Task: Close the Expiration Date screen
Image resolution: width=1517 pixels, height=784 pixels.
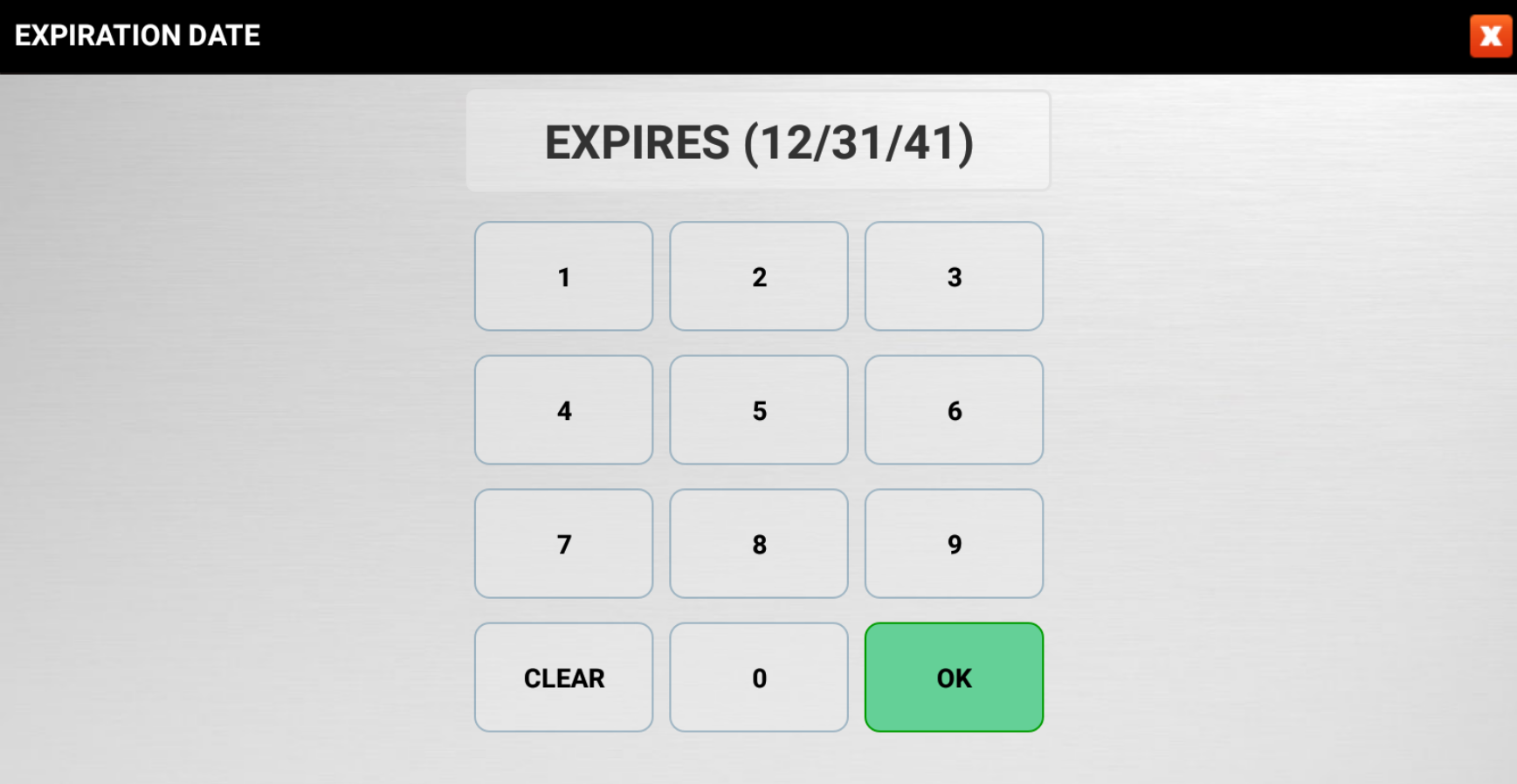Action: tap(1490, 36)
